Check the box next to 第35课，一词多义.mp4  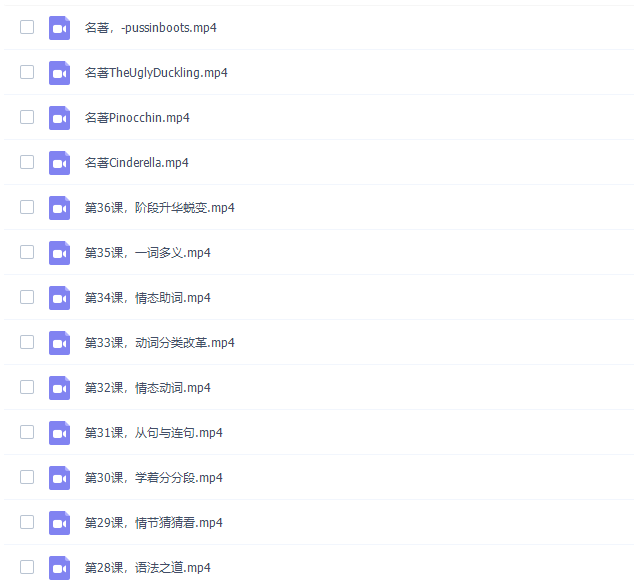(27, 252)
